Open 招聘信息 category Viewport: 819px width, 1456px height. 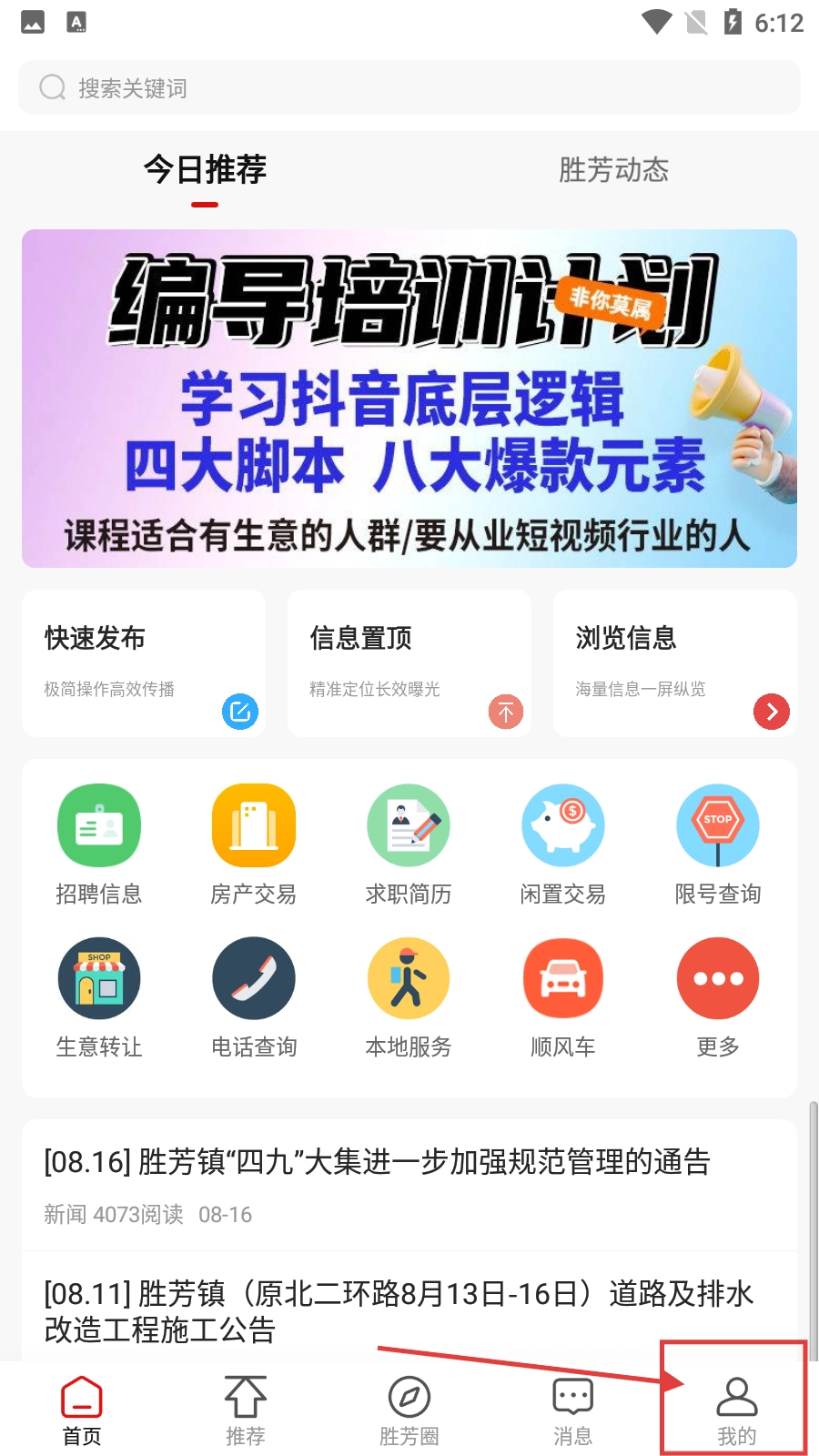coord(99,844)
